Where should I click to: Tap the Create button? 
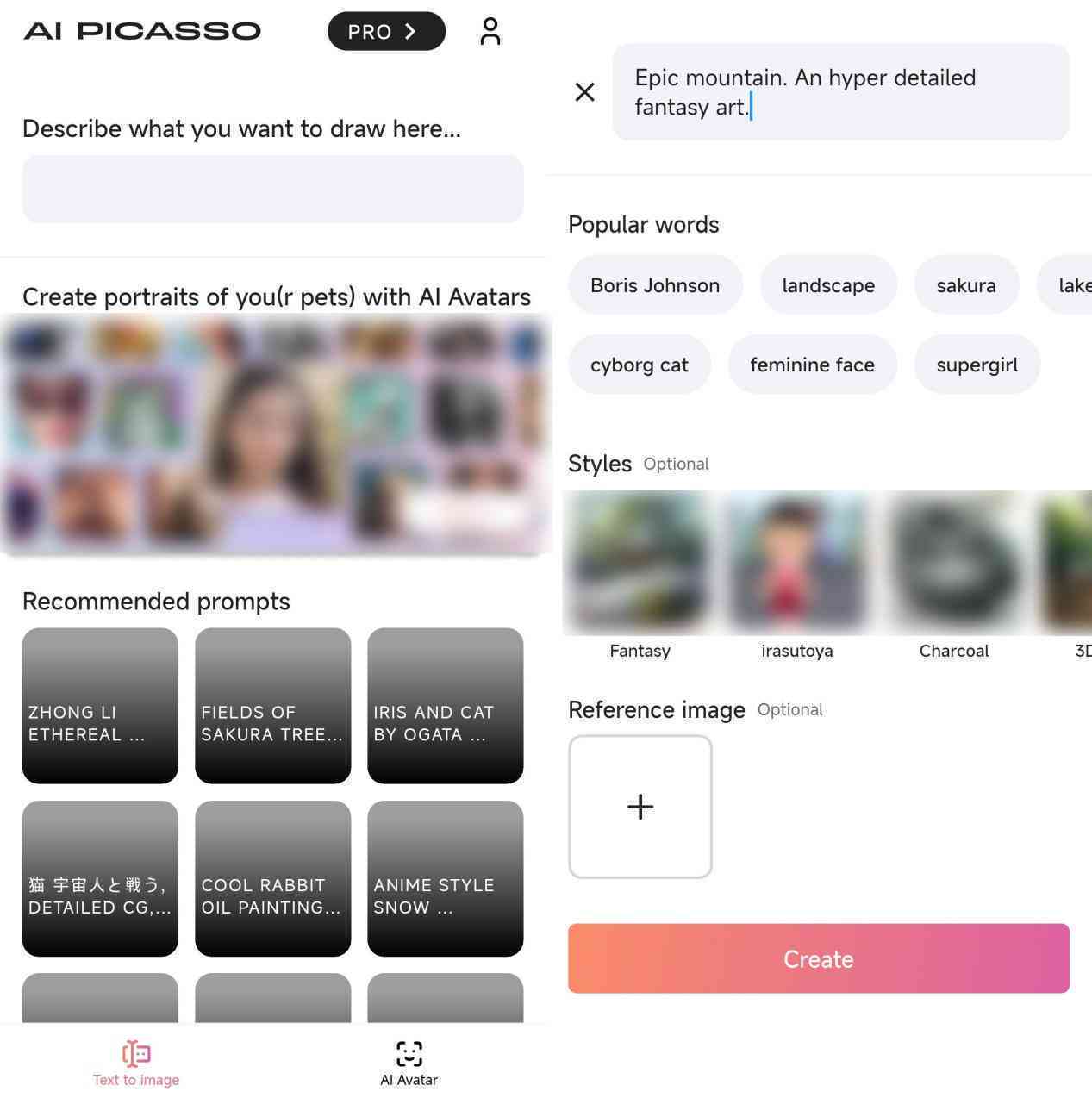coord(818,958)
